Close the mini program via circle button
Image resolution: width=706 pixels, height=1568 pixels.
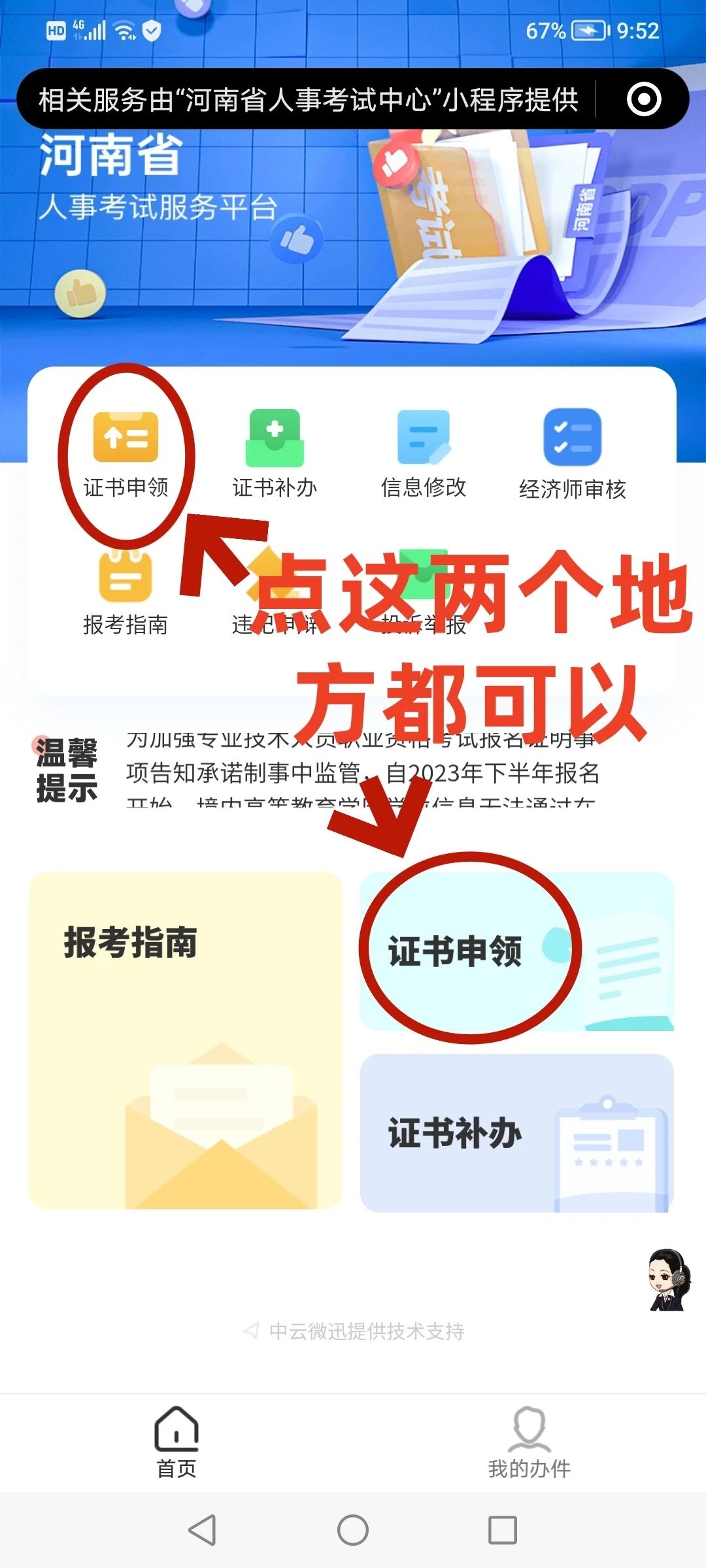point(644,99)
